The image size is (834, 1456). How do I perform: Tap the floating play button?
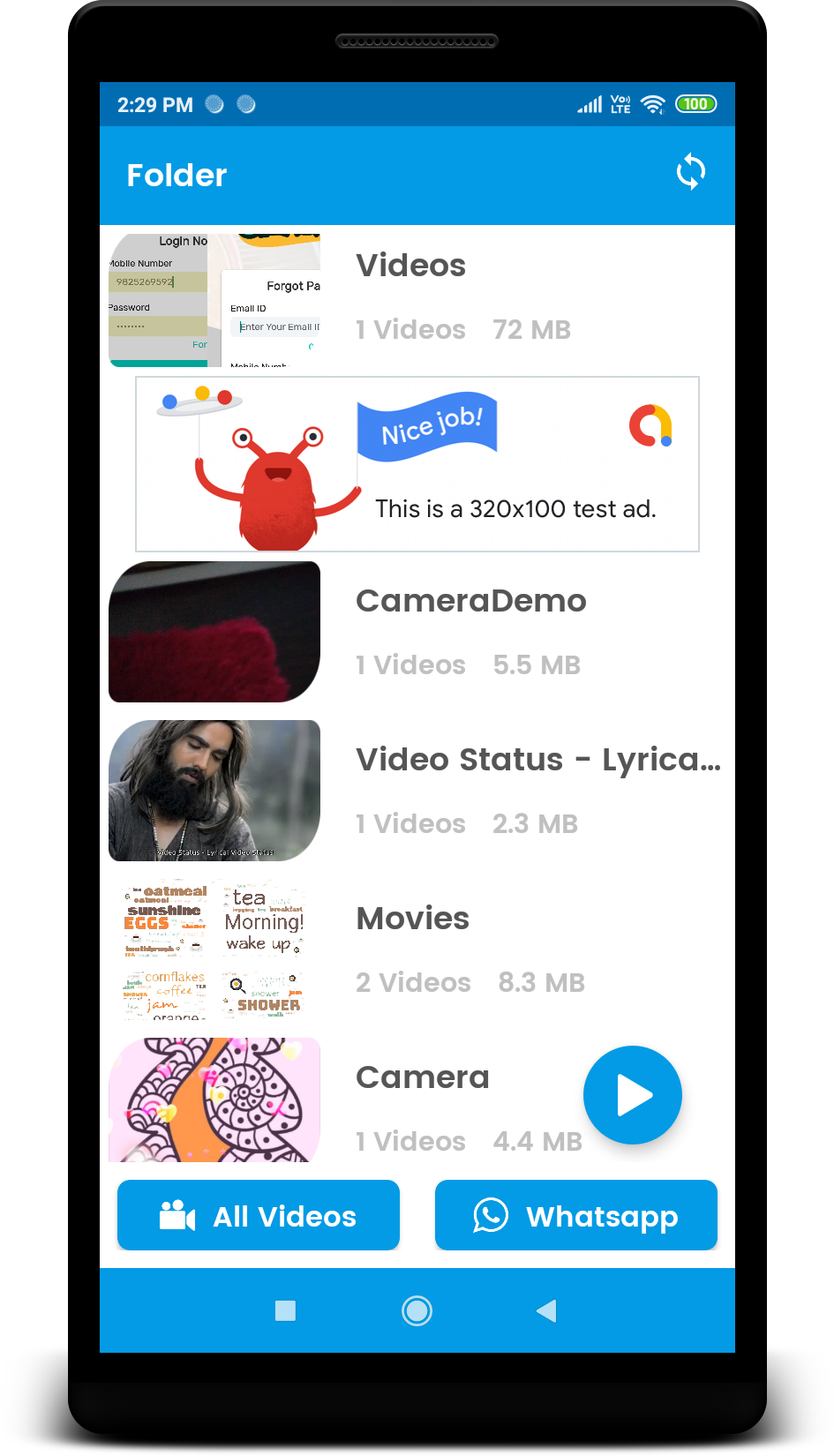632,1095
